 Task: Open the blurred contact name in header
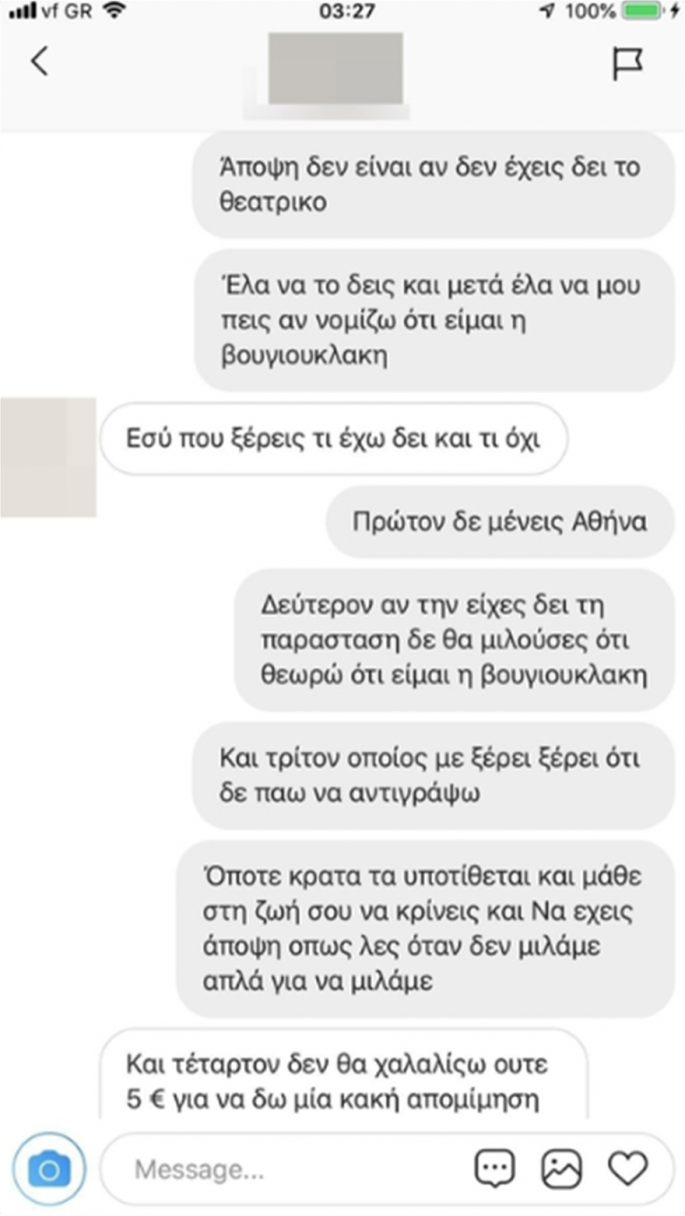335,66
